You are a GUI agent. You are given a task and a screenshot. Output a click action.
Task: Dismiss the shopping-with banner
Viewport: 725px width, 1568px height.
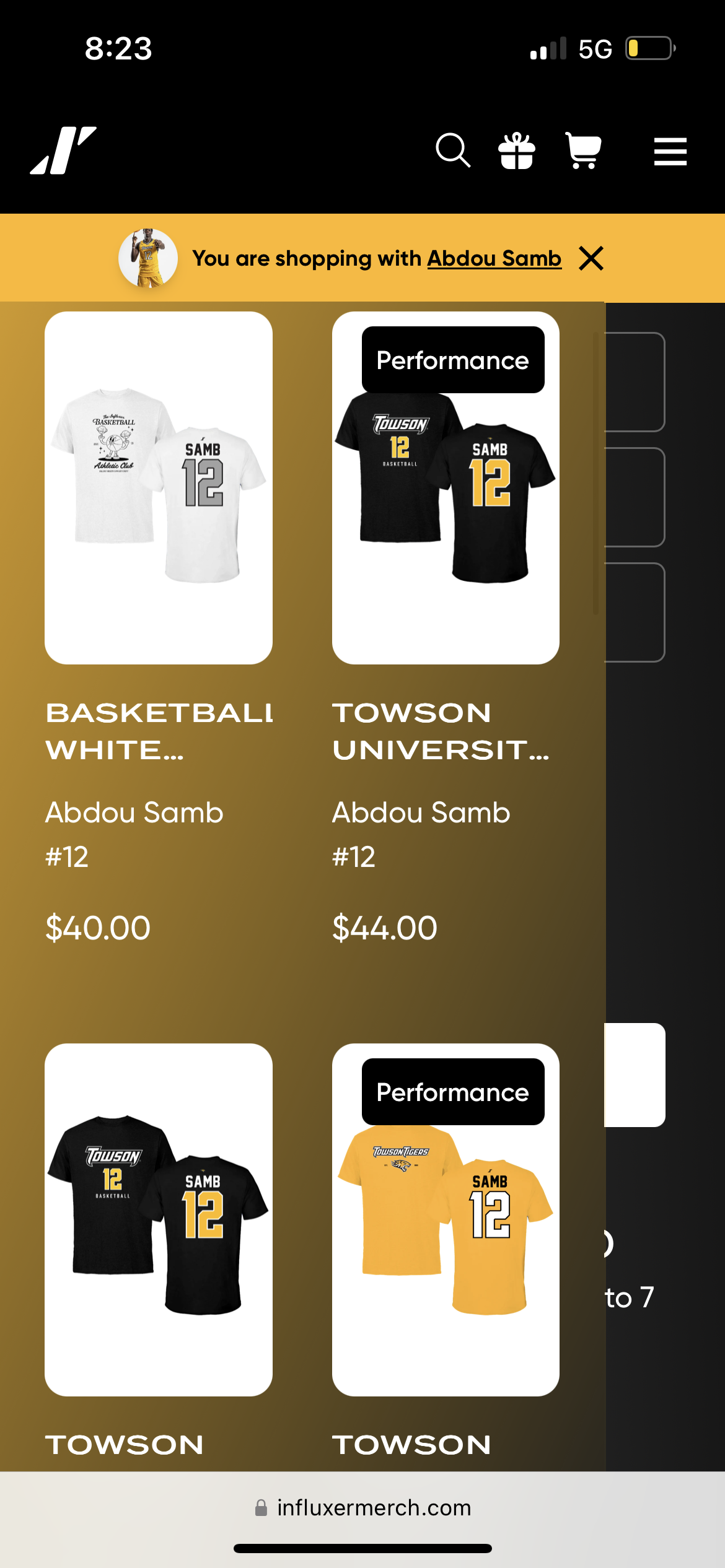tap(591, 258)
